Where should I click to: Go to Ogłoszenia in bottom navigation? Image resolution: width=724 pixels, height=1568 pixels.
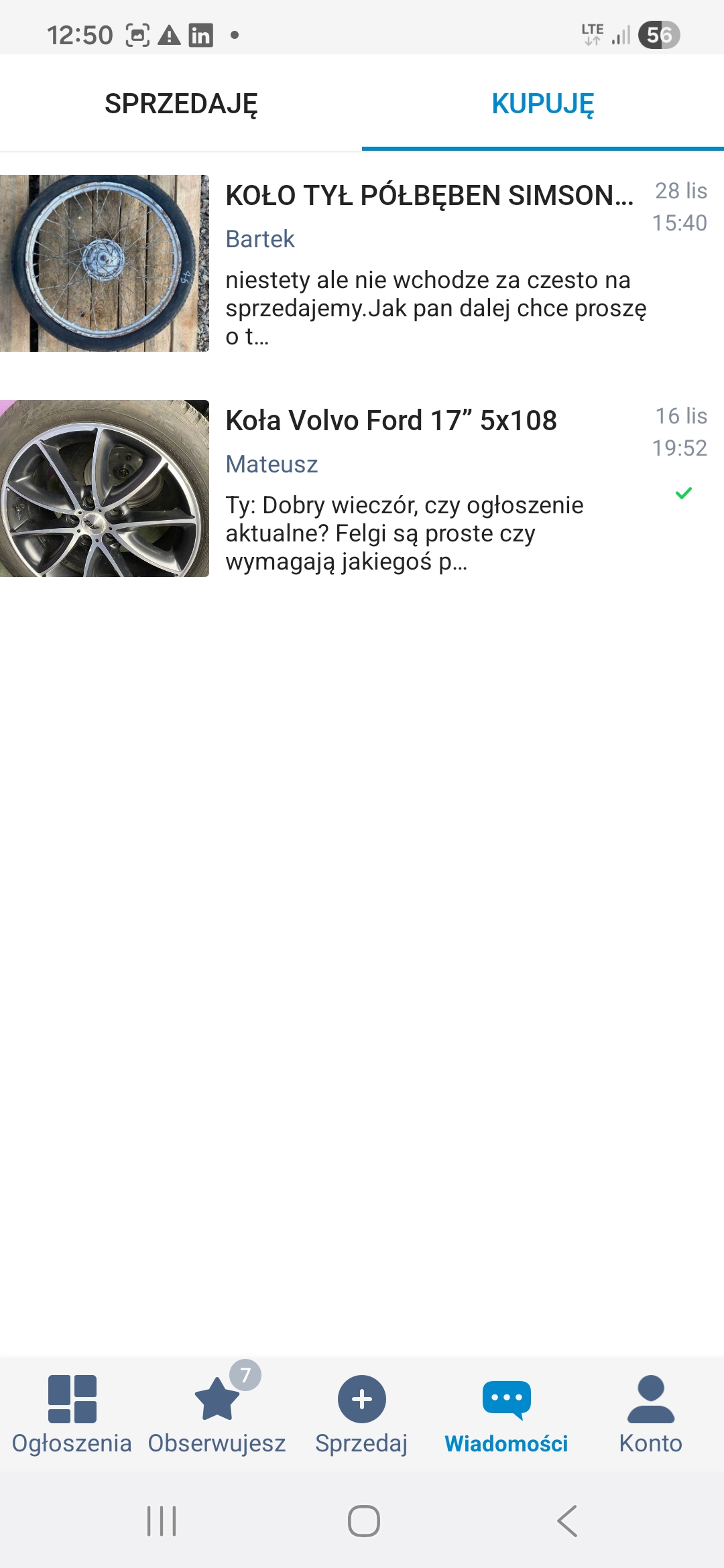tap(72, 1413)
